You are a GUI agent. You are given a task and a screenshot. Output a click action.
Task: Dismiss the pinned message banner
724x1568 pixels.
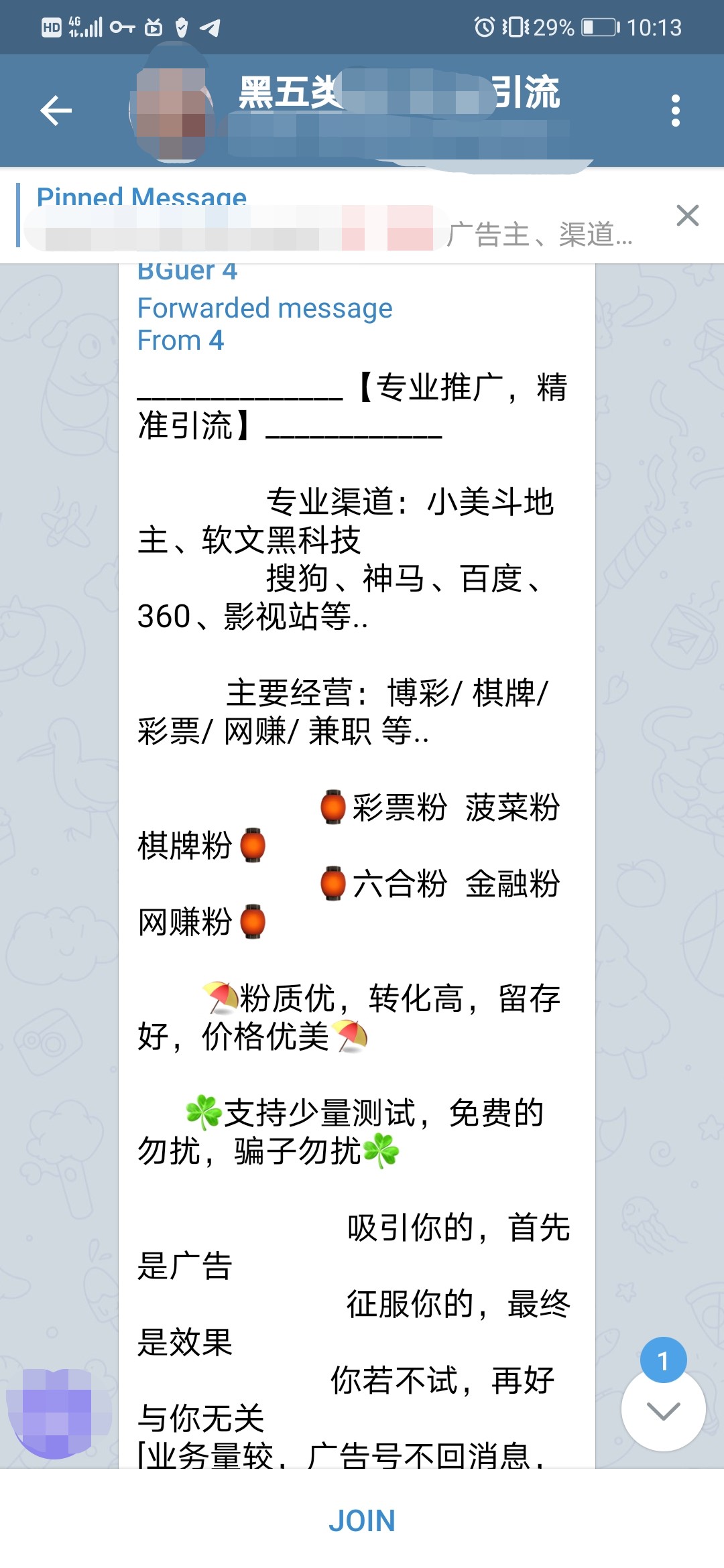tap(687, 216)
